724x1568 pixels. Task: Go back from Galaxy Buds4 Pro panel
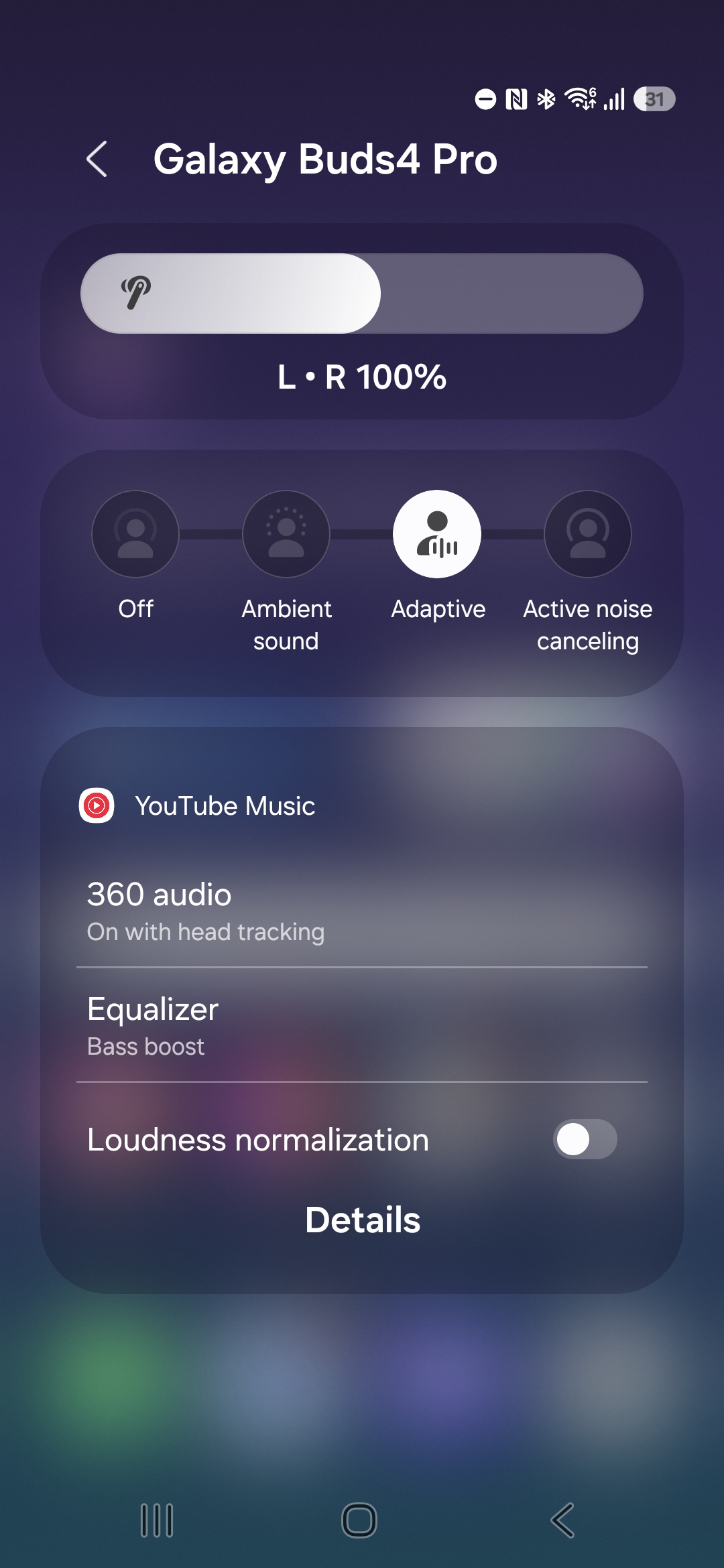pos(97,159)
